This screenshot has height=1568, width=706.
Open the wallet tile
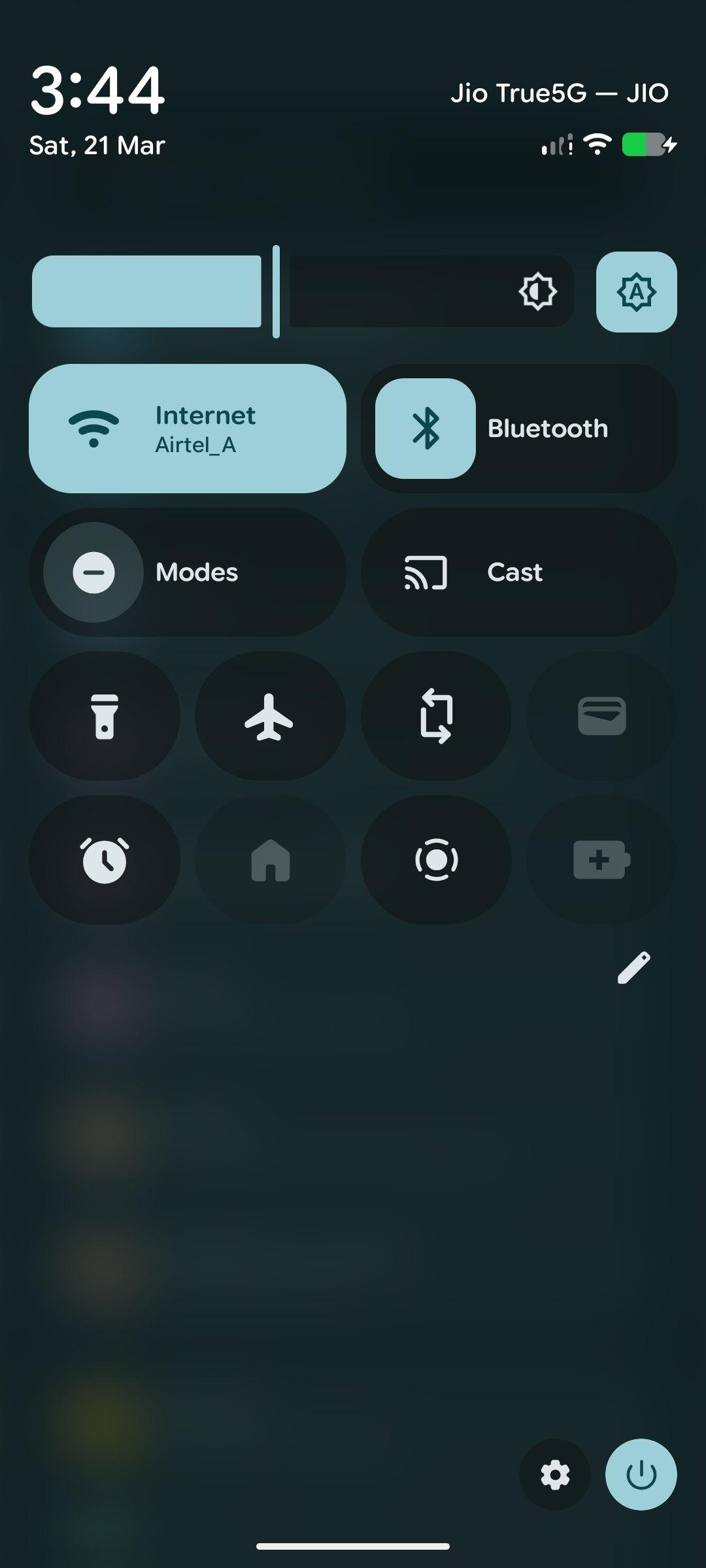coord(601,716)
